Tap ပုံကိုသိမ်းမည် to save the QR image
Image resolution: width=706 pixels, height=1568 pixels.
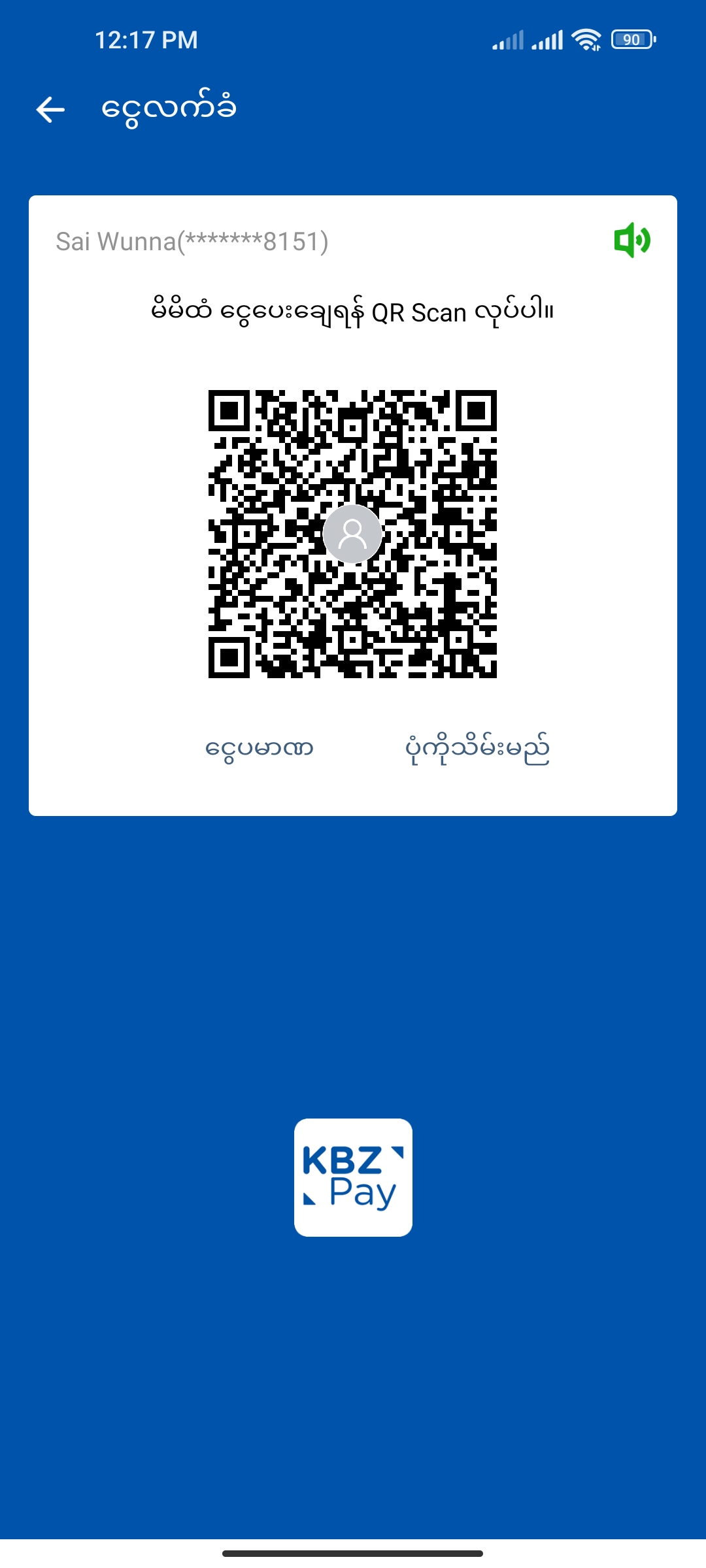click(x=477, y=749)
